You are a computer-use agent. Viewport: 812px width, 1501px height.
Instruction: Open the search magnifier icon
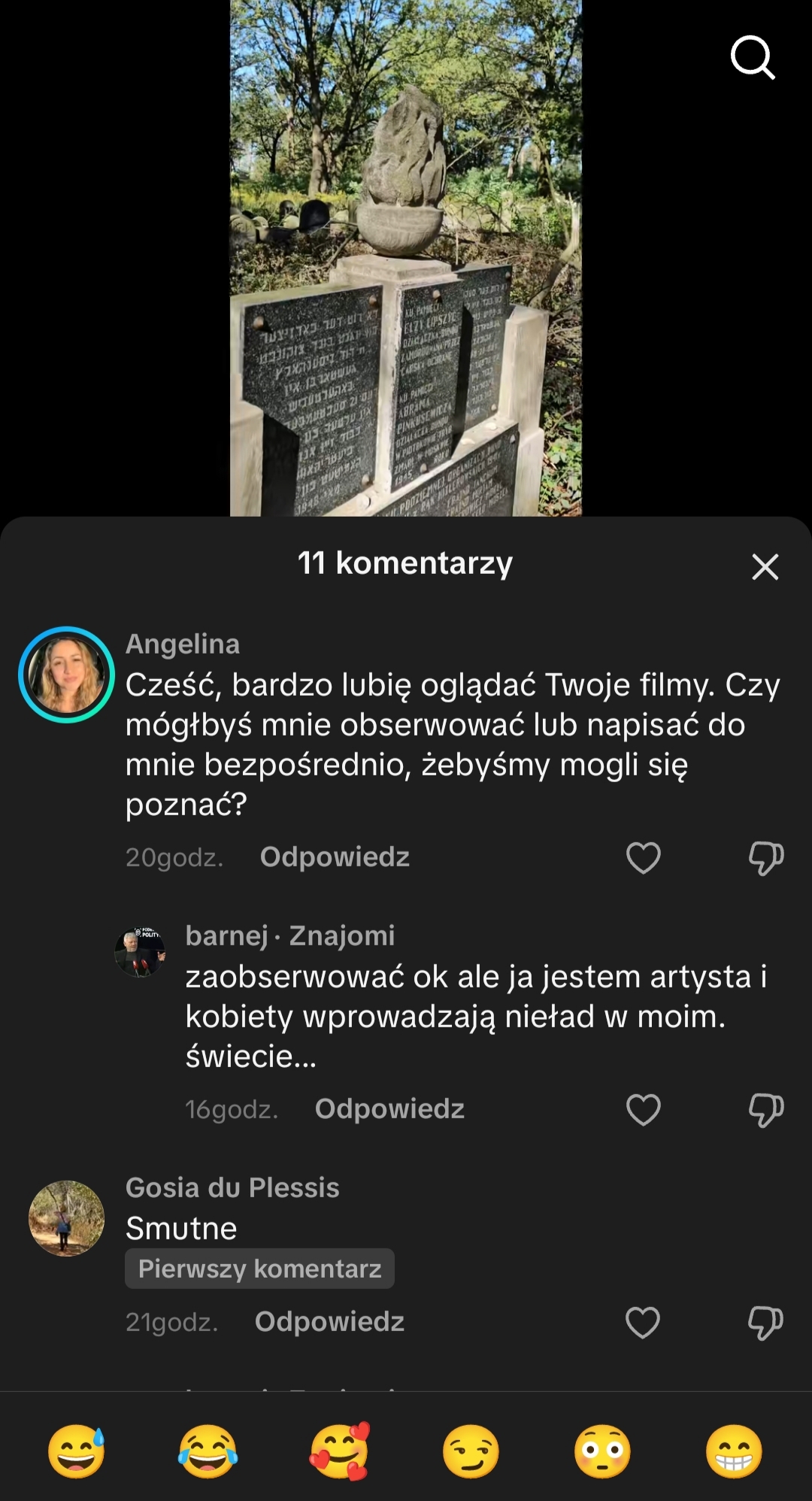(753, 58)
